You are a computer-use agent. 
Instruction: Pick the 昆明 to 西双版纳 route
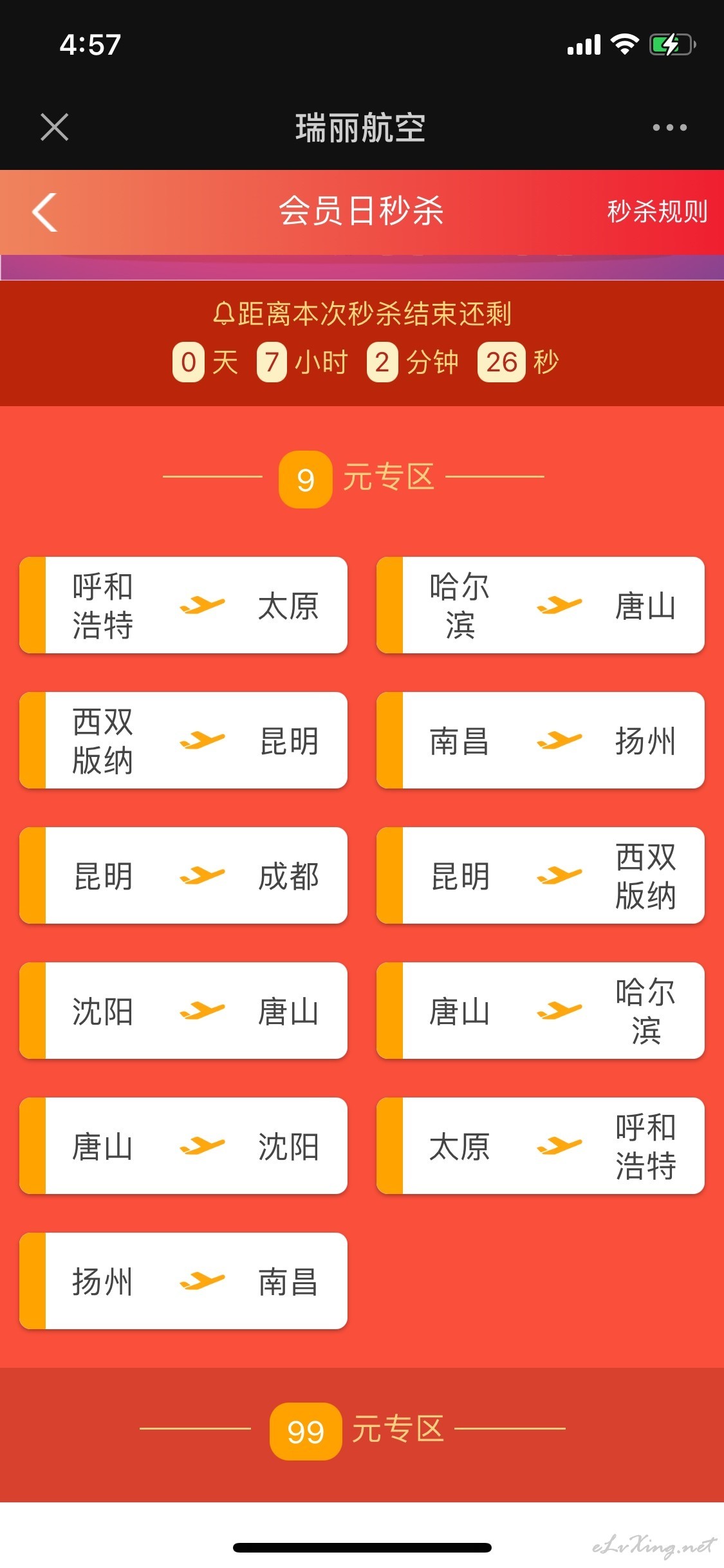click(541, 875)
